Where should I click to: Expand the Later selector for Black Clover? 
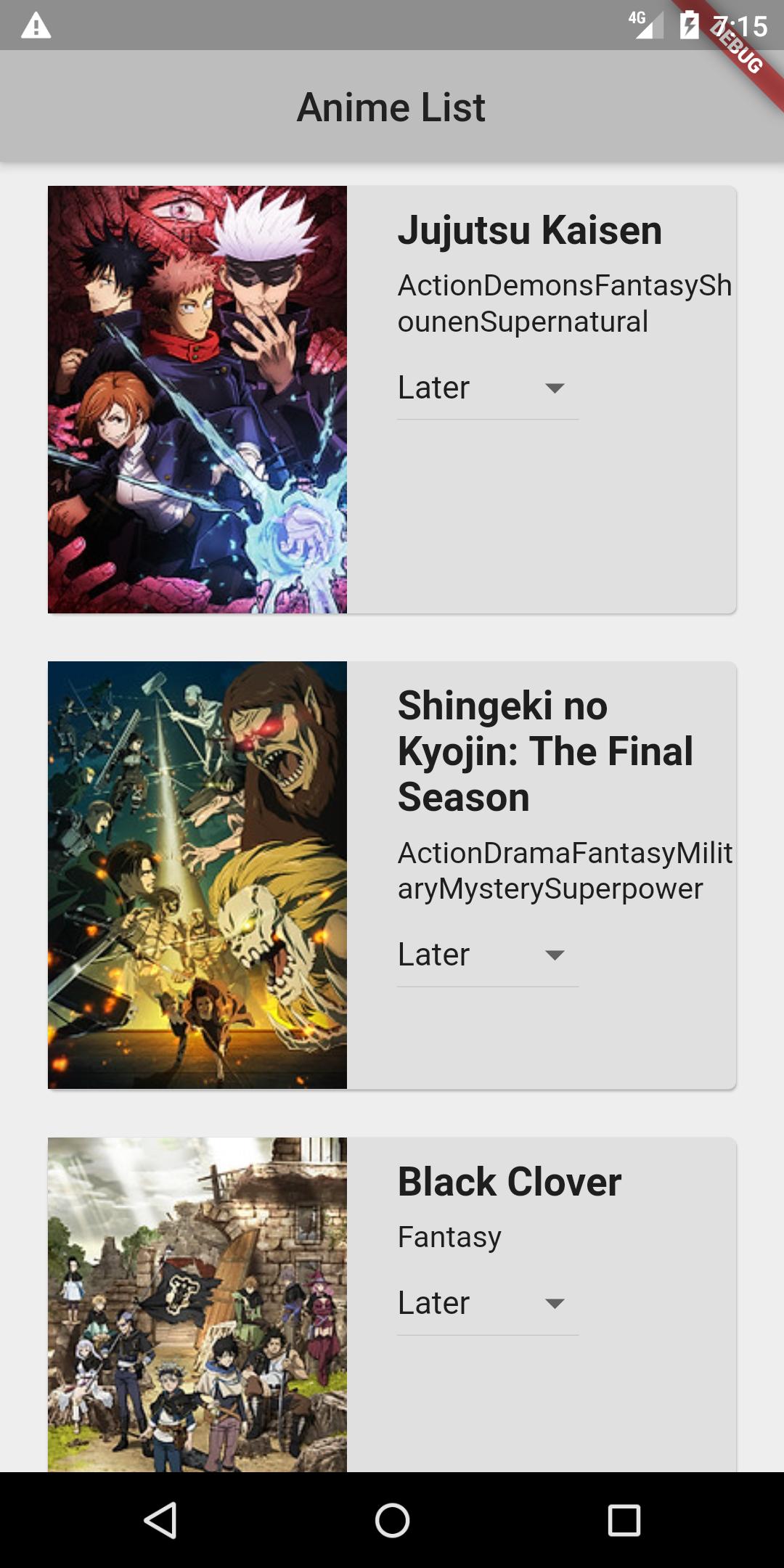(486, 1303)
